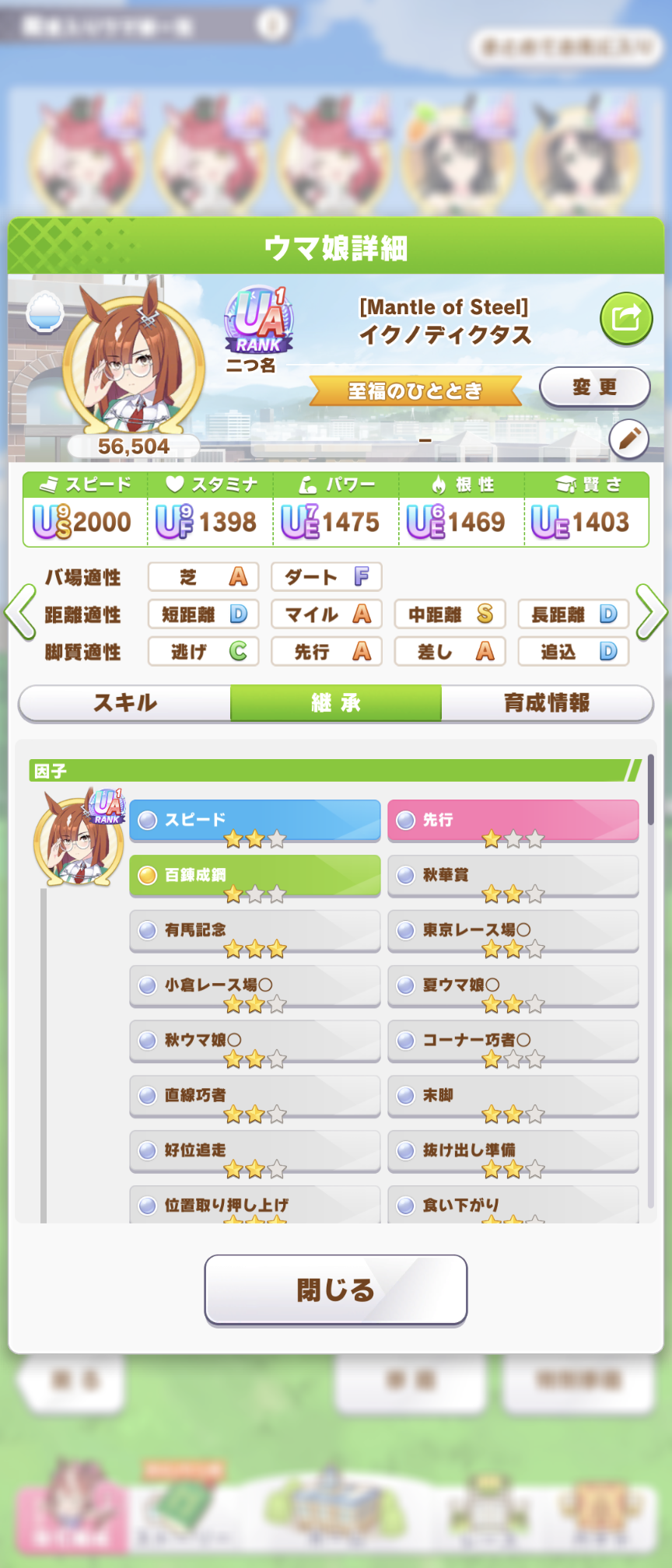The width and height of the screenshot is (672, 1568).
Task: Check the 直線巧者 factor details
Action: [x=254, y=1096]
